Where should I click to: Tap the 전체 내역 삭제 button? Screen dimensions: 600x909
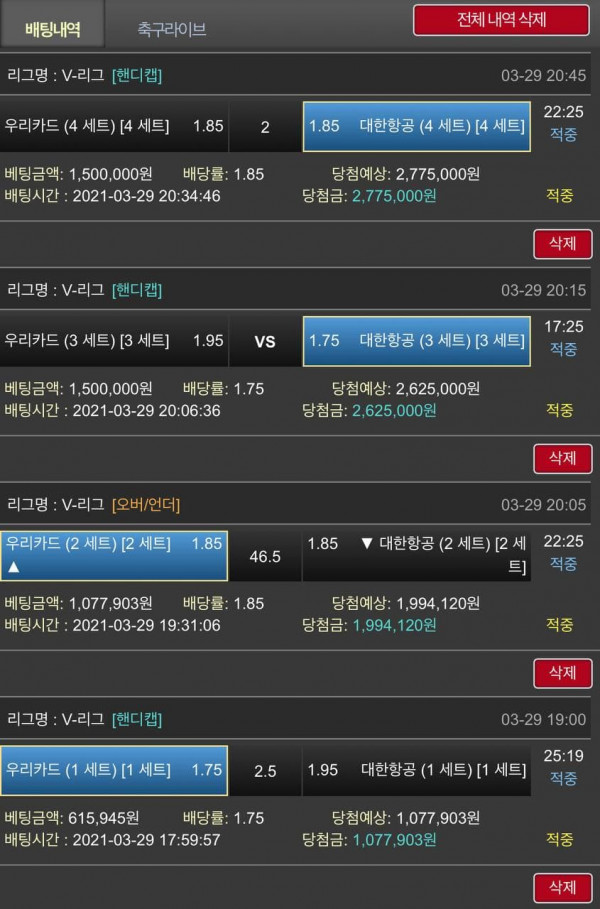pos(501,20)
